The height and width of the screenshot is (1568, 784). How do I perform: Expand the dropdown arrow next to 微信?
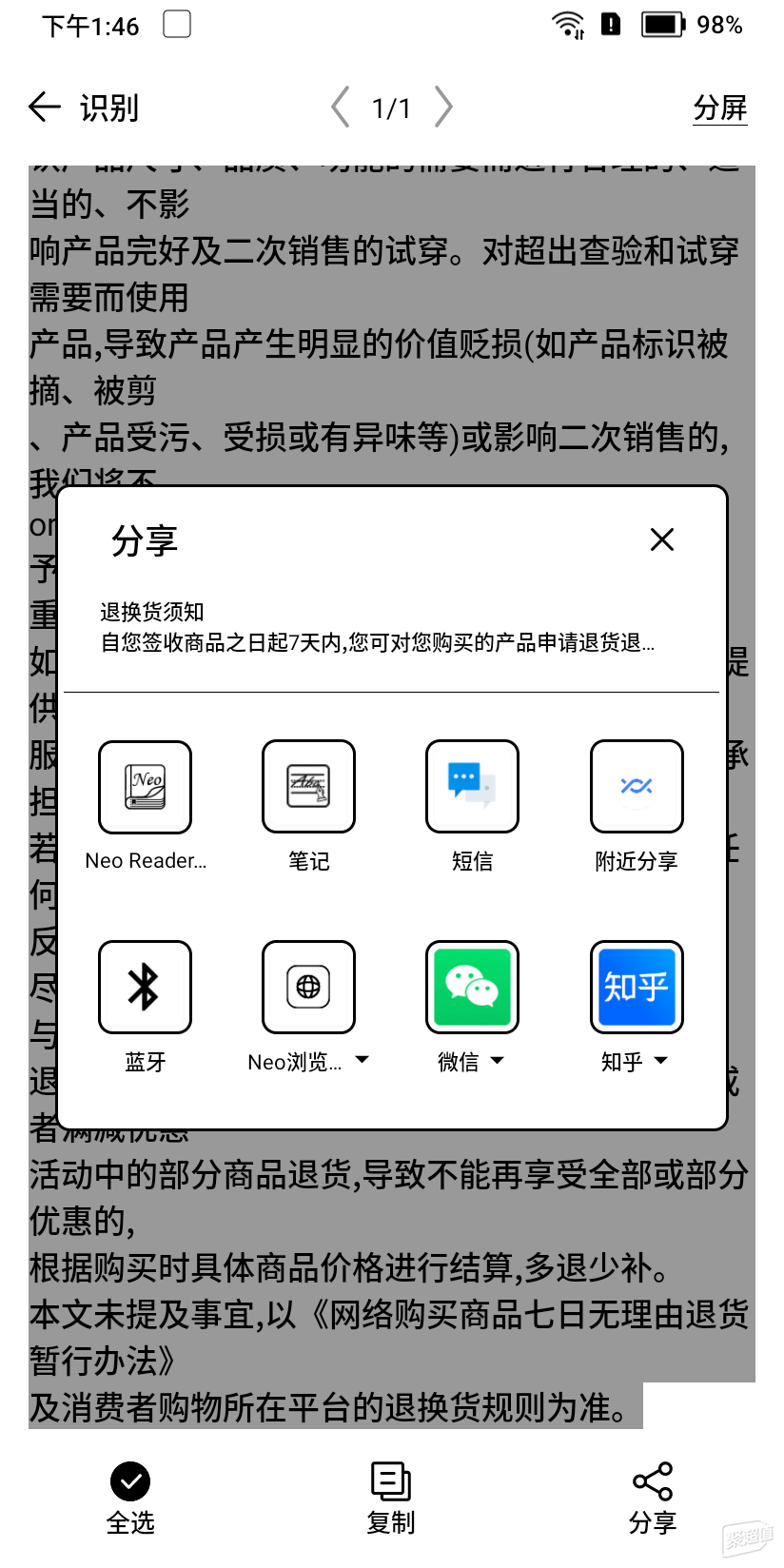(497, 1060)
